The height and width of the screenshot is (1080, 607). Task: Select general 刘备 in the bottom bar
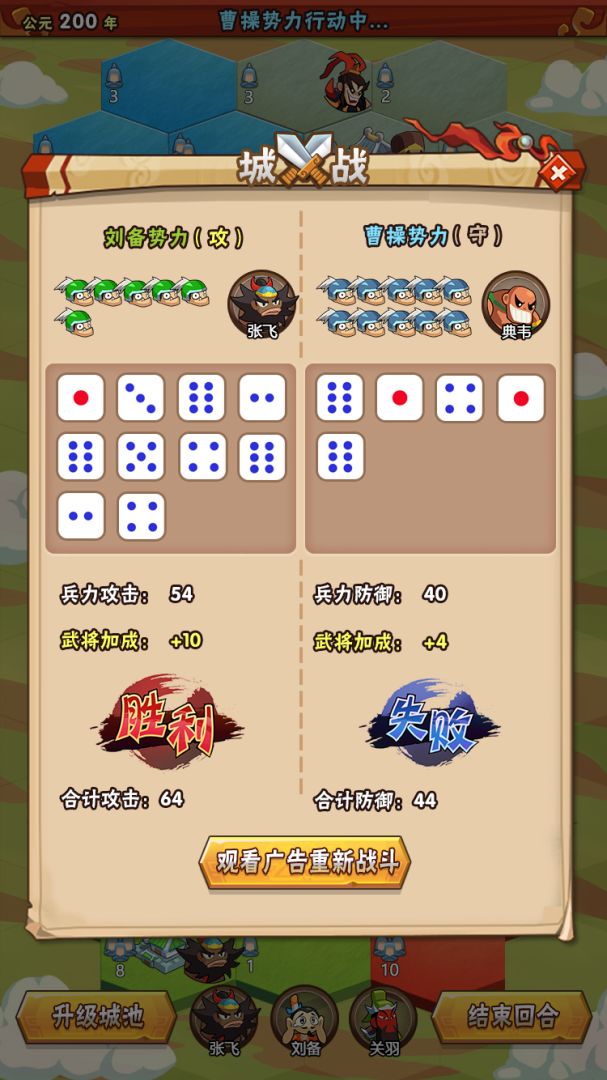[x=304, y=1019]
